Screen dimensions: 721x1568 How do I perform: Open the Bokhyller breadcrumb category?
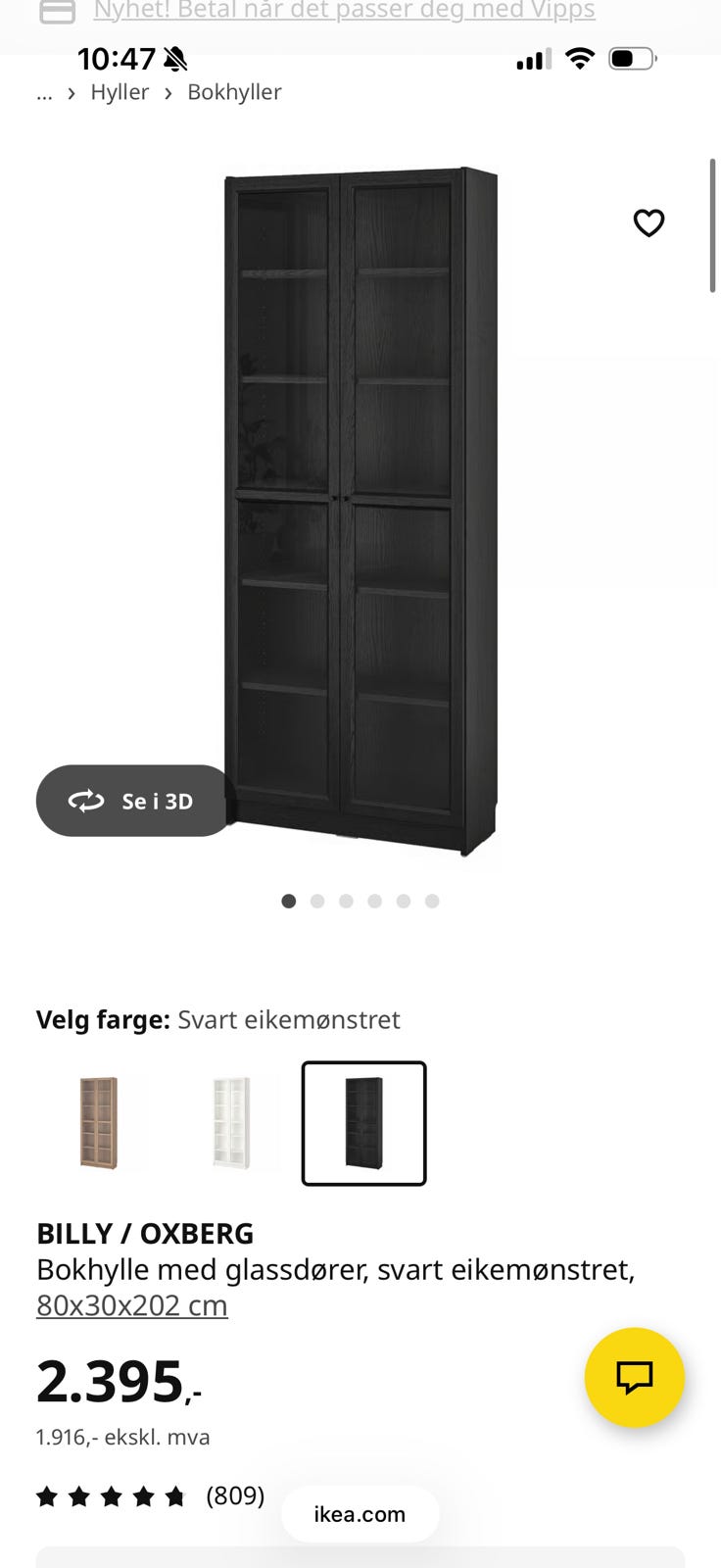[234, 92]
